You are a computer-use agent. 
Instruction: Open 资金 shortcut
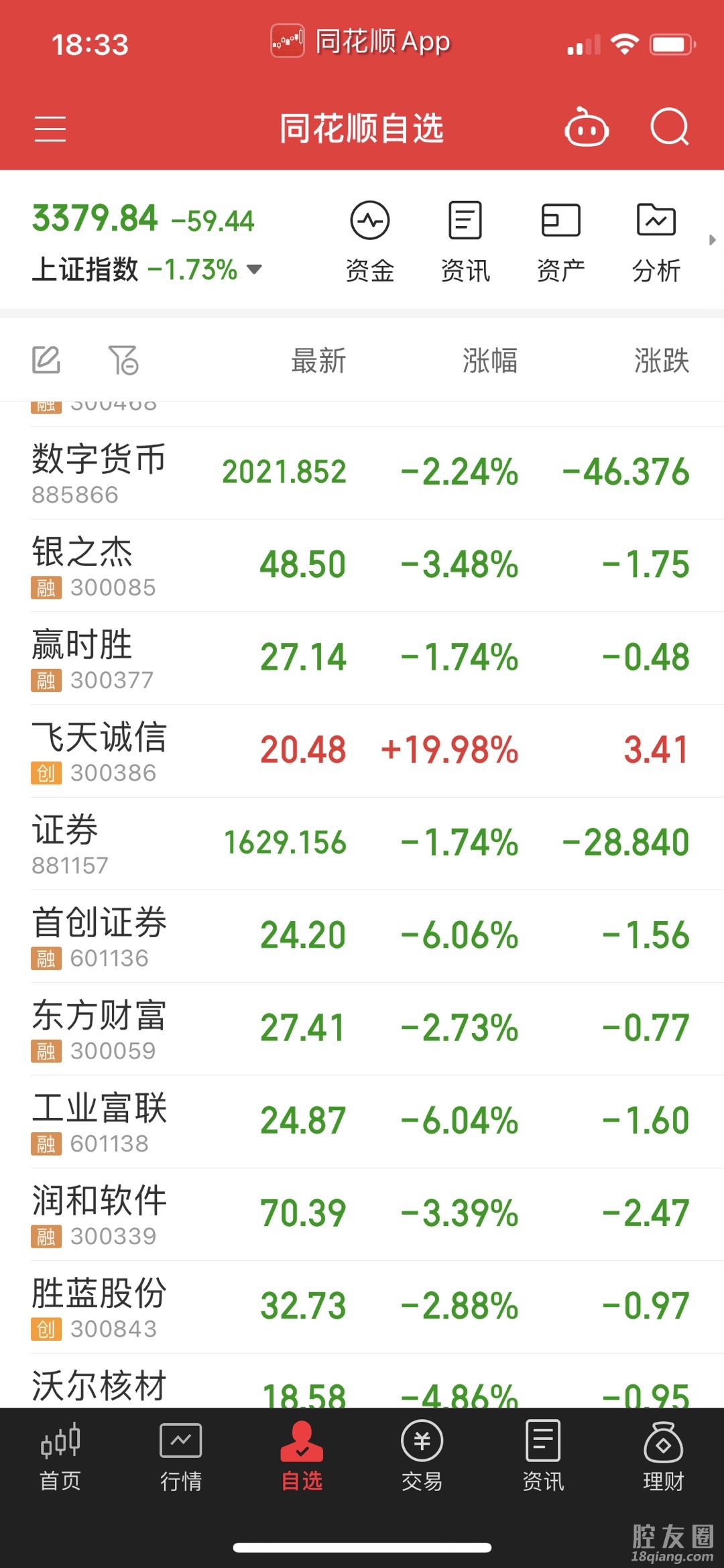[369, 241]
